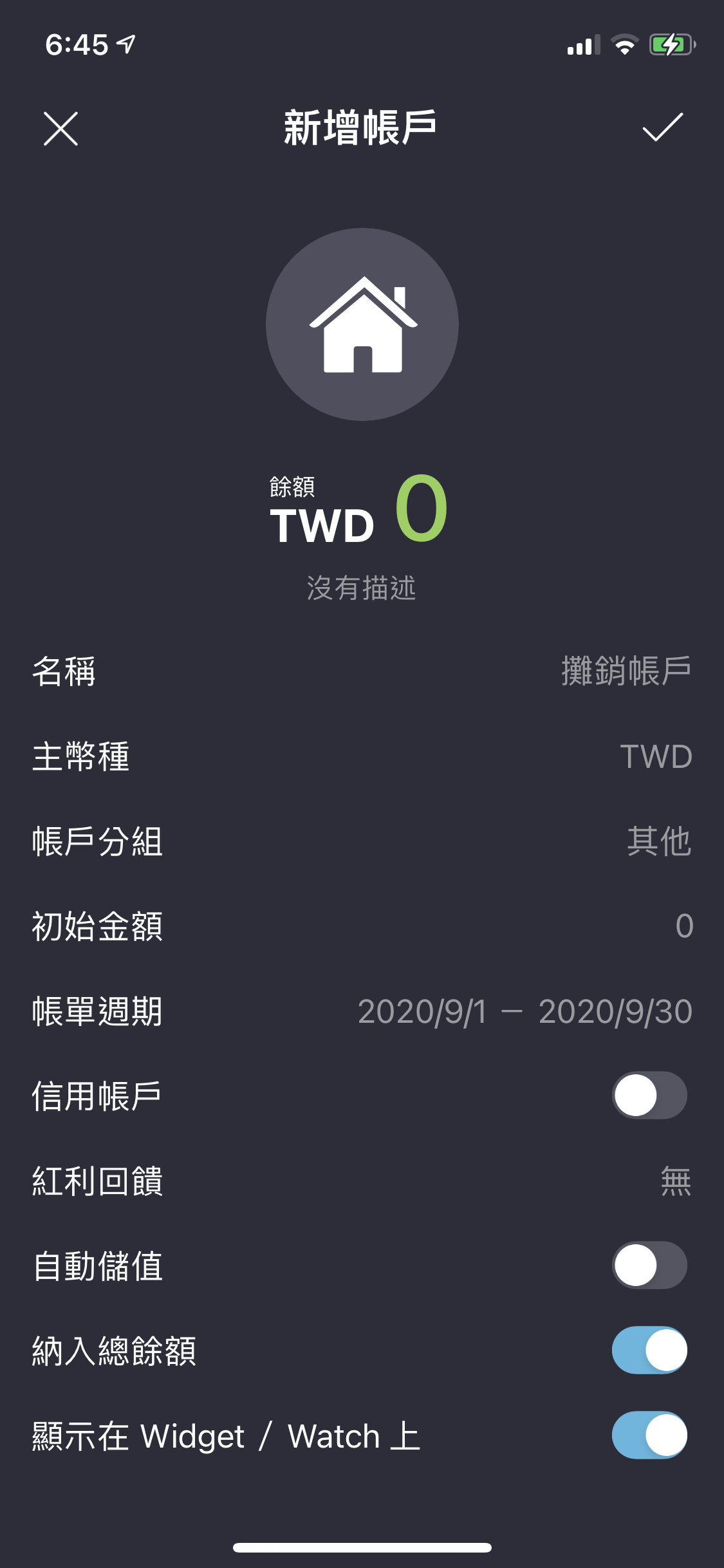724x1568 pixels.
Task: Open the billing cycle 帳單週期 row
Action: point(362,1011)
